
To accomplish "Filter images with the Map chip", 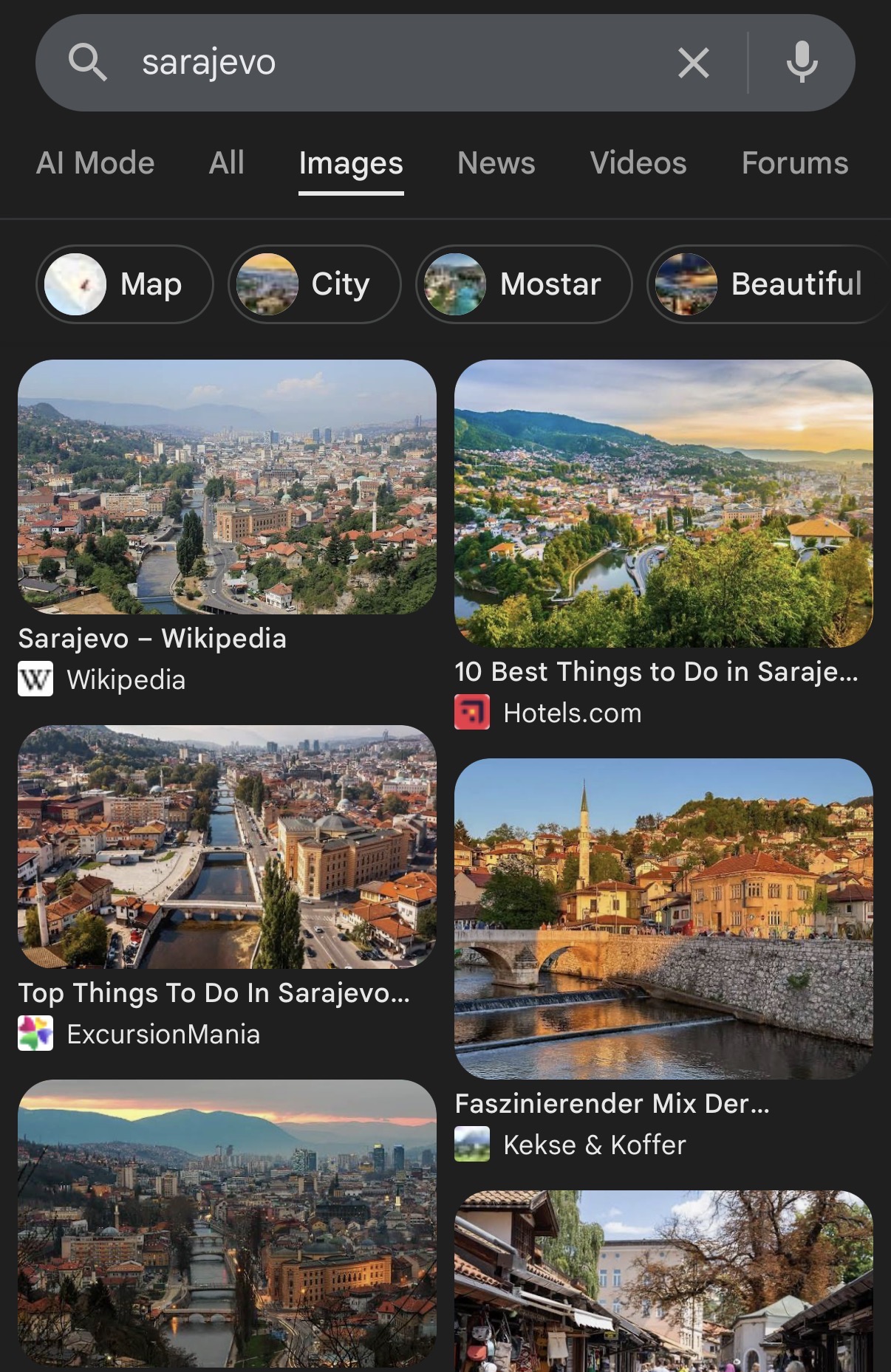I will point(124,284).
